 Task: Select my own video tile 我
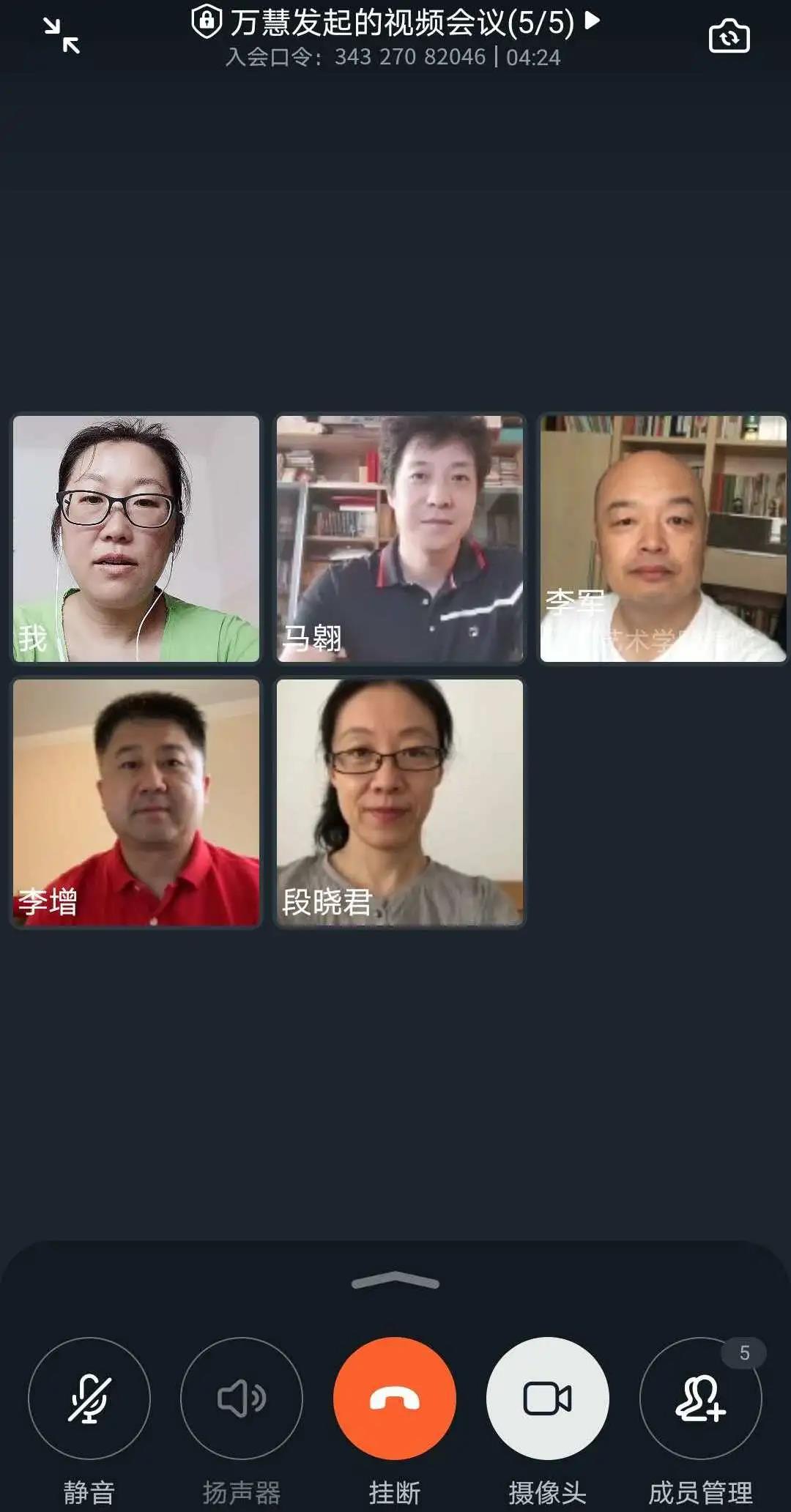pyautogui.click(x=136, y=539)
